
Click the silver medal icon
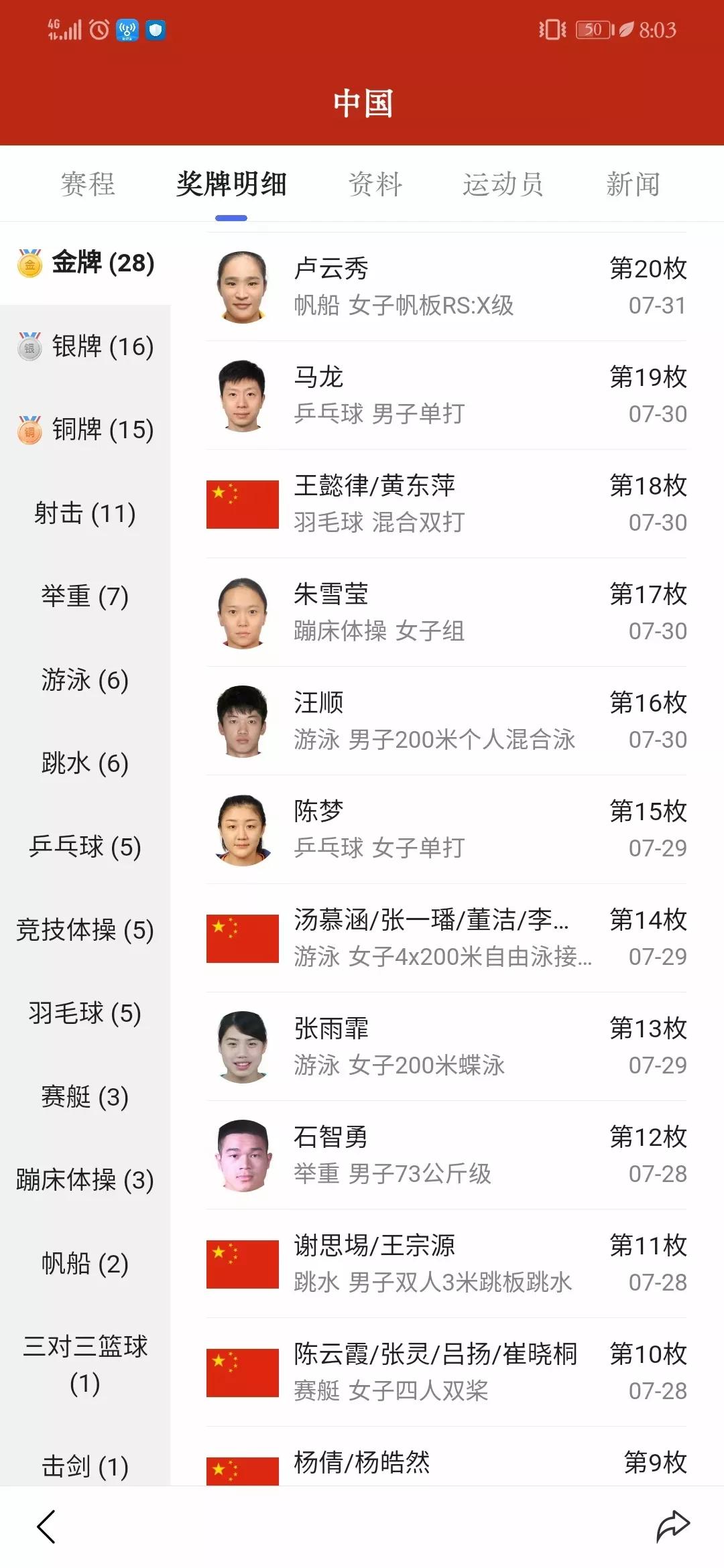pyautogui.click(x=29, y=347)
